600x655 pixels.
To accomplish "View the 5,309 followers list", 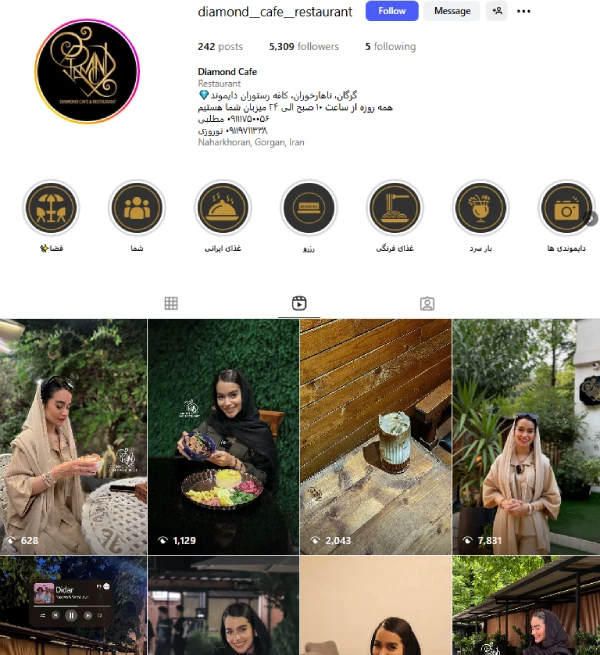I will [x=303, y=47].
